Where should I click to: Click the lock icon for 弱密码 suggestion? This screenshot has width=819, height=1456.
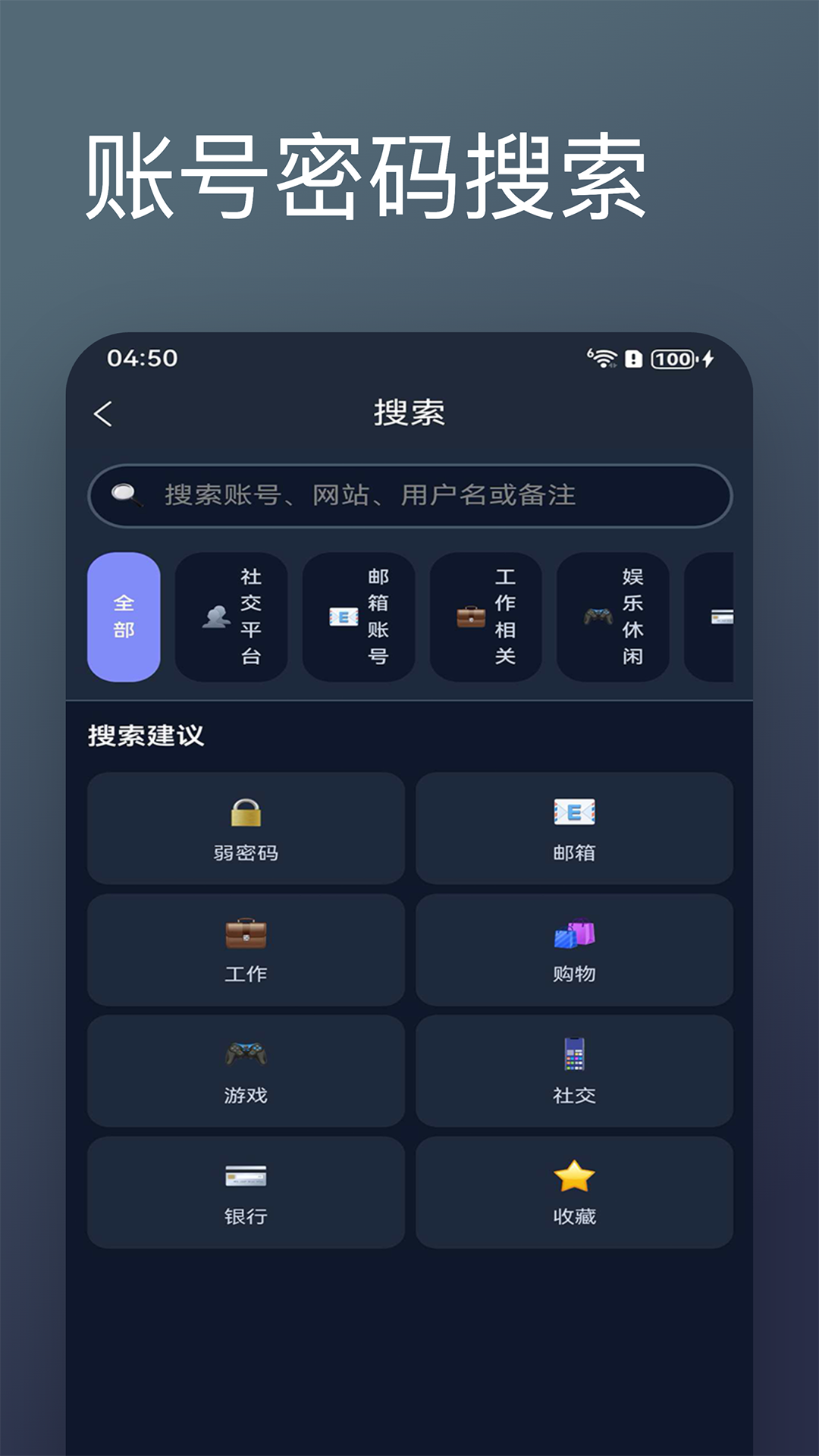(246, 812)
